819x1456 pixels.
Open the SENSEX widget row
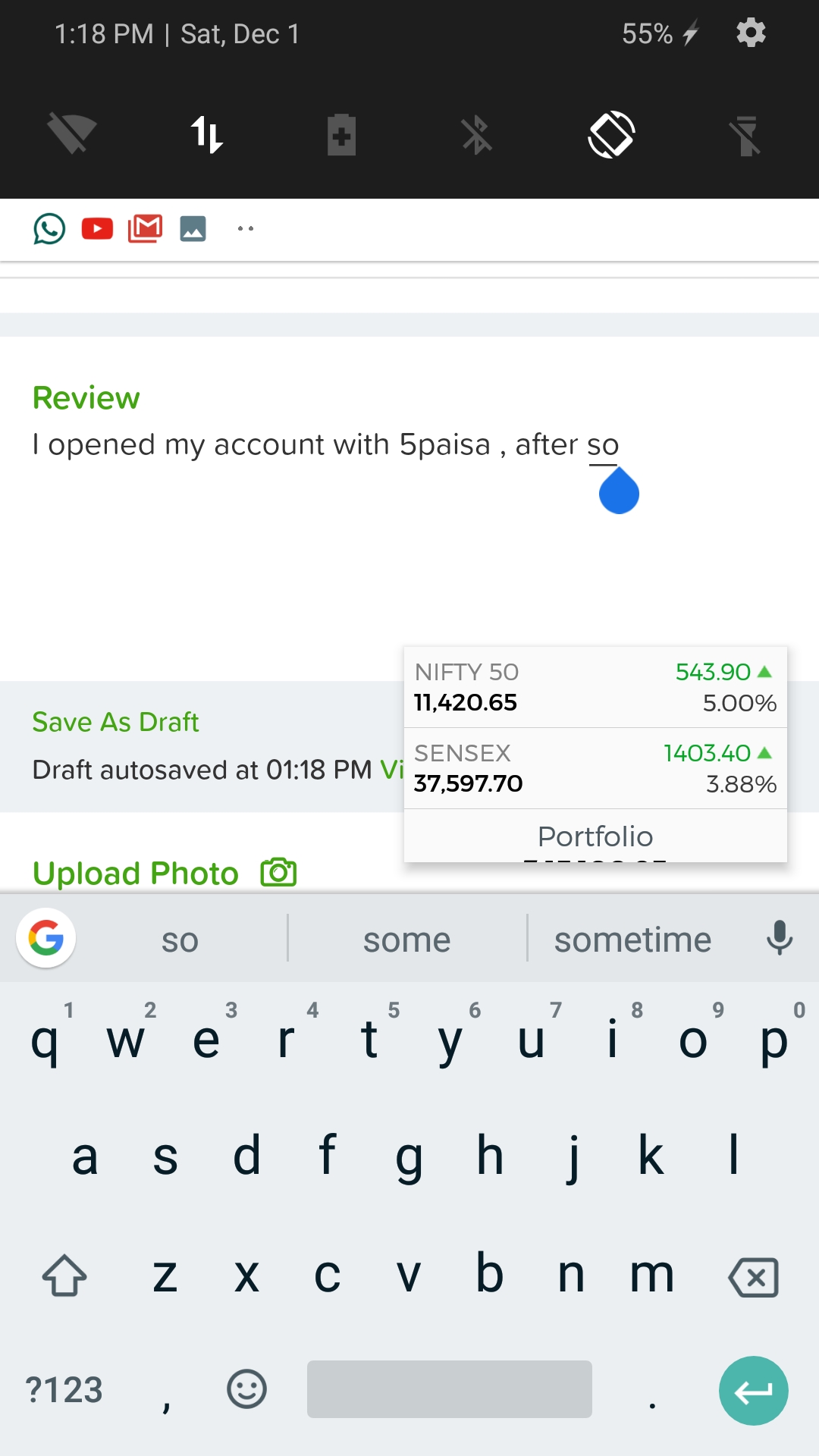[595, 768]
